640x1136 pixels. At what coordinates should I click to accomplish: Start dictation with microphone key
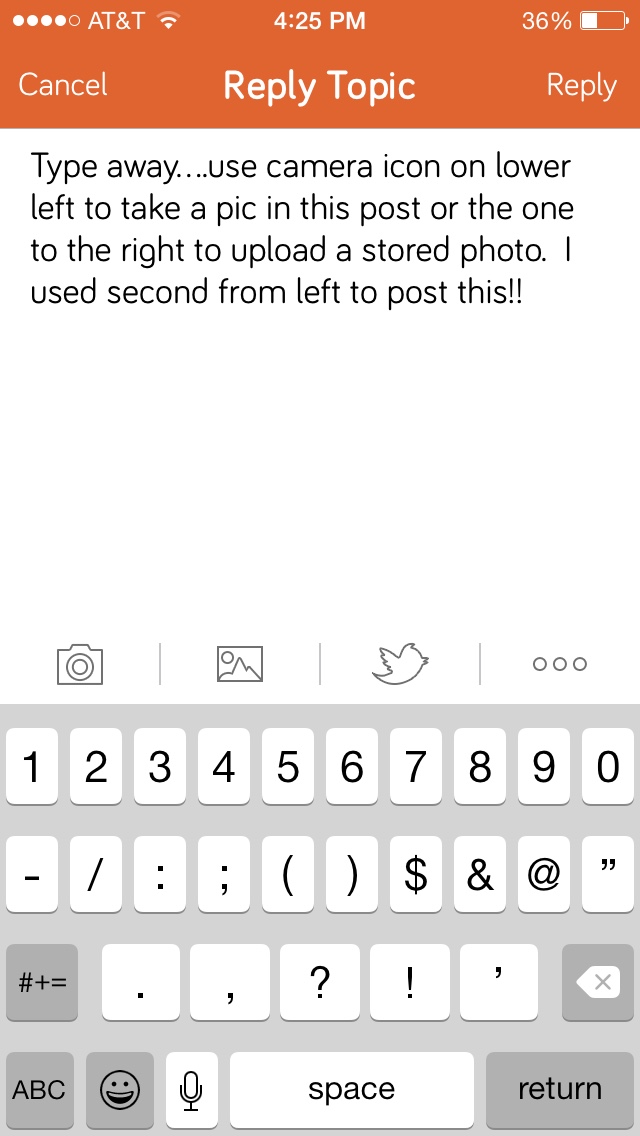tap(192, 1088)
